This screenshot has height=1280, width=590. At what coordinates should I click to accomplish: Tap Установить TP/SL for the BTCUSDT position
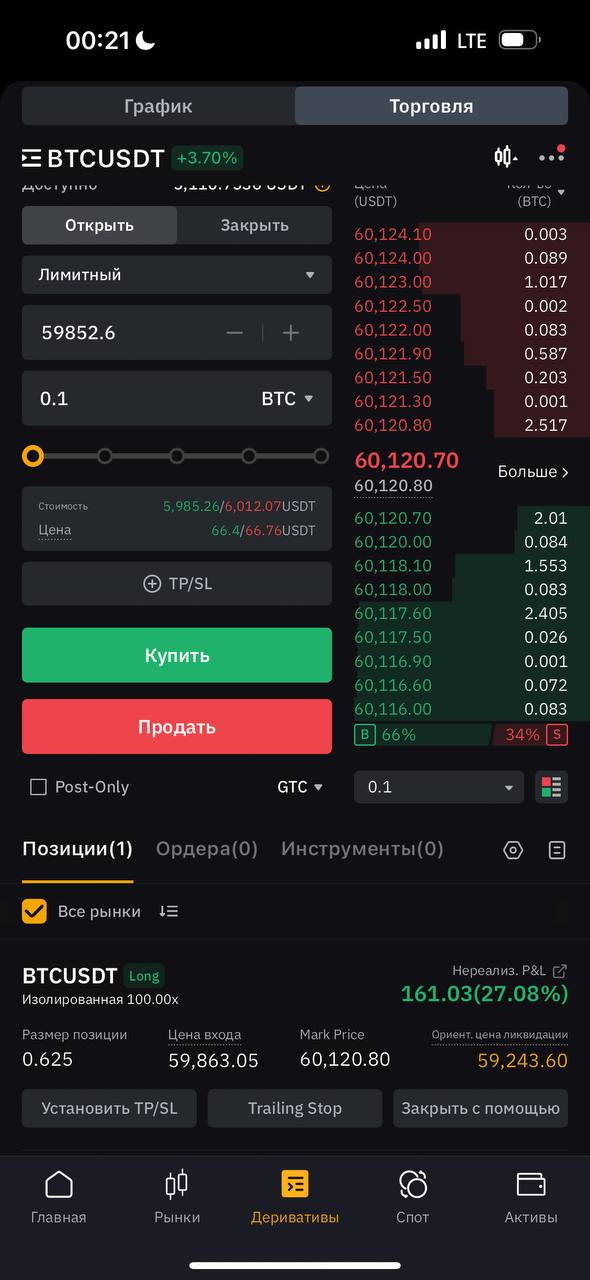coord(109,1108)
